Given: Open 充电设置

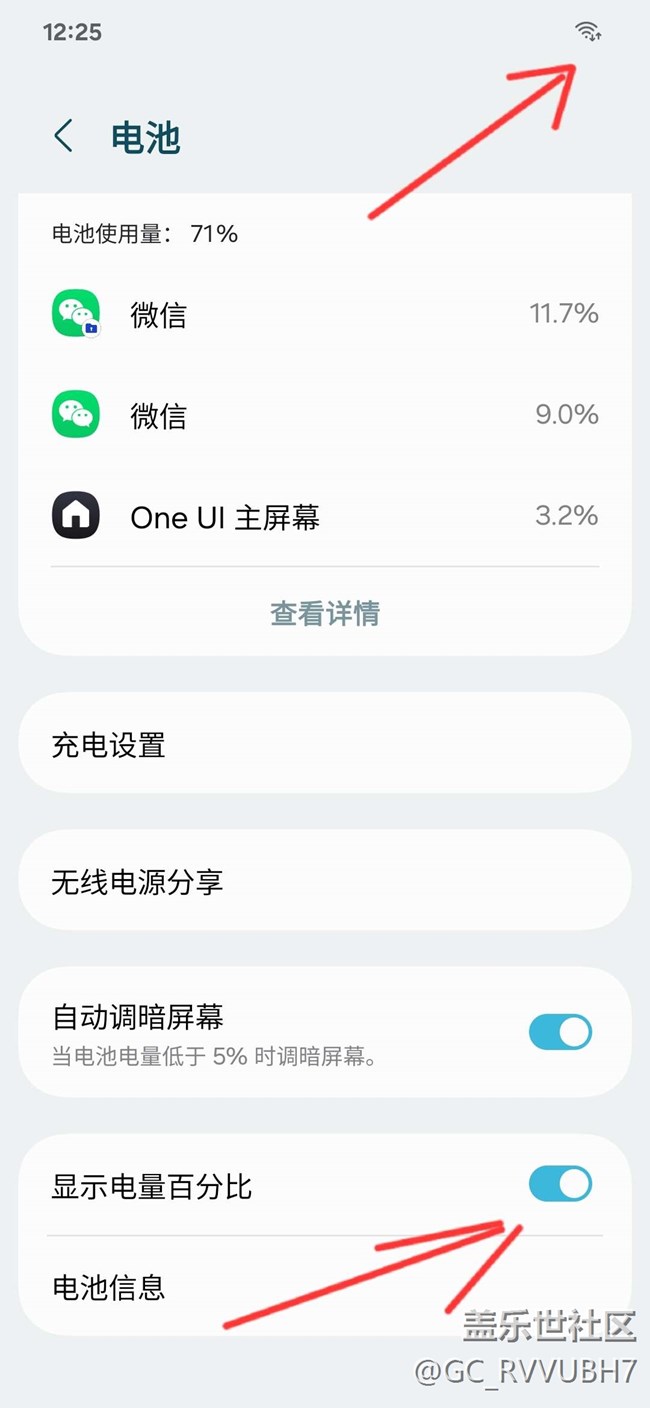Looking at the screenshot, I should pos(324,745).
